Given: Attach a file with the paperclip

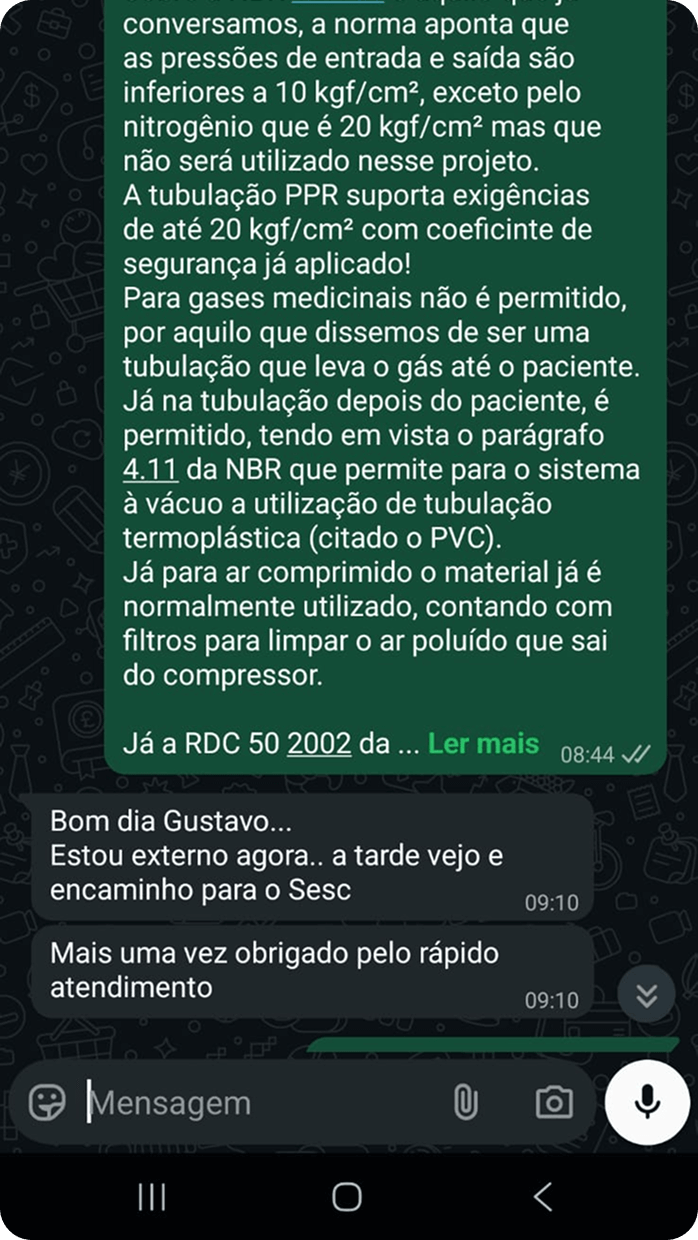Looking at the screenshot, I should point(465,1103).
